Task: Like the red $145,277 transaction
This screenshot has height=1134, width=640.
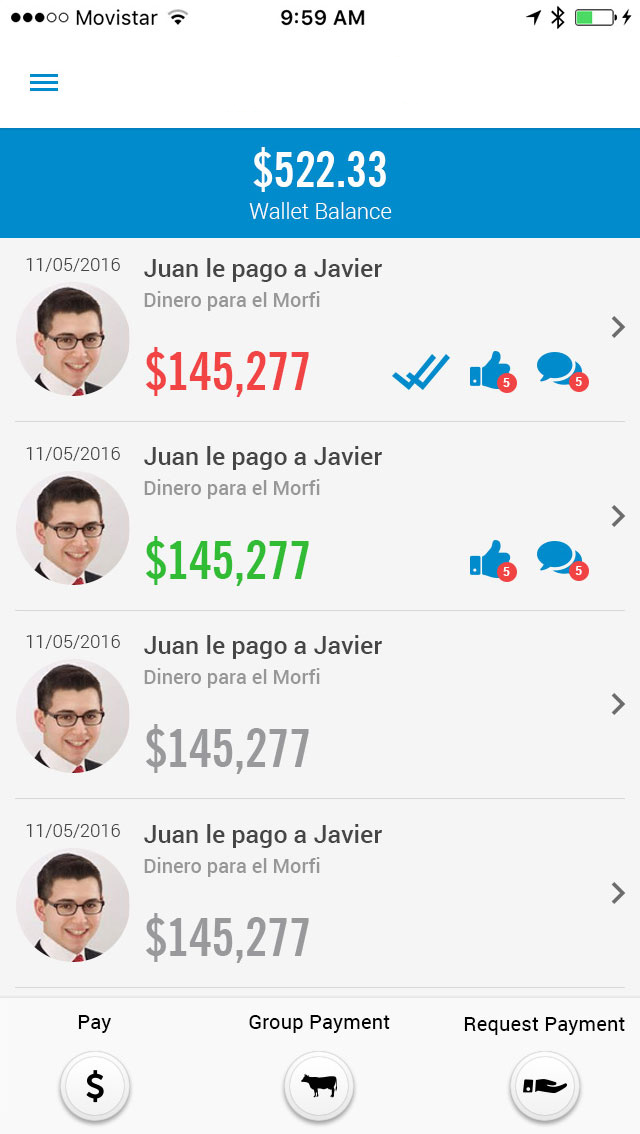Action: tap(490, 371)
